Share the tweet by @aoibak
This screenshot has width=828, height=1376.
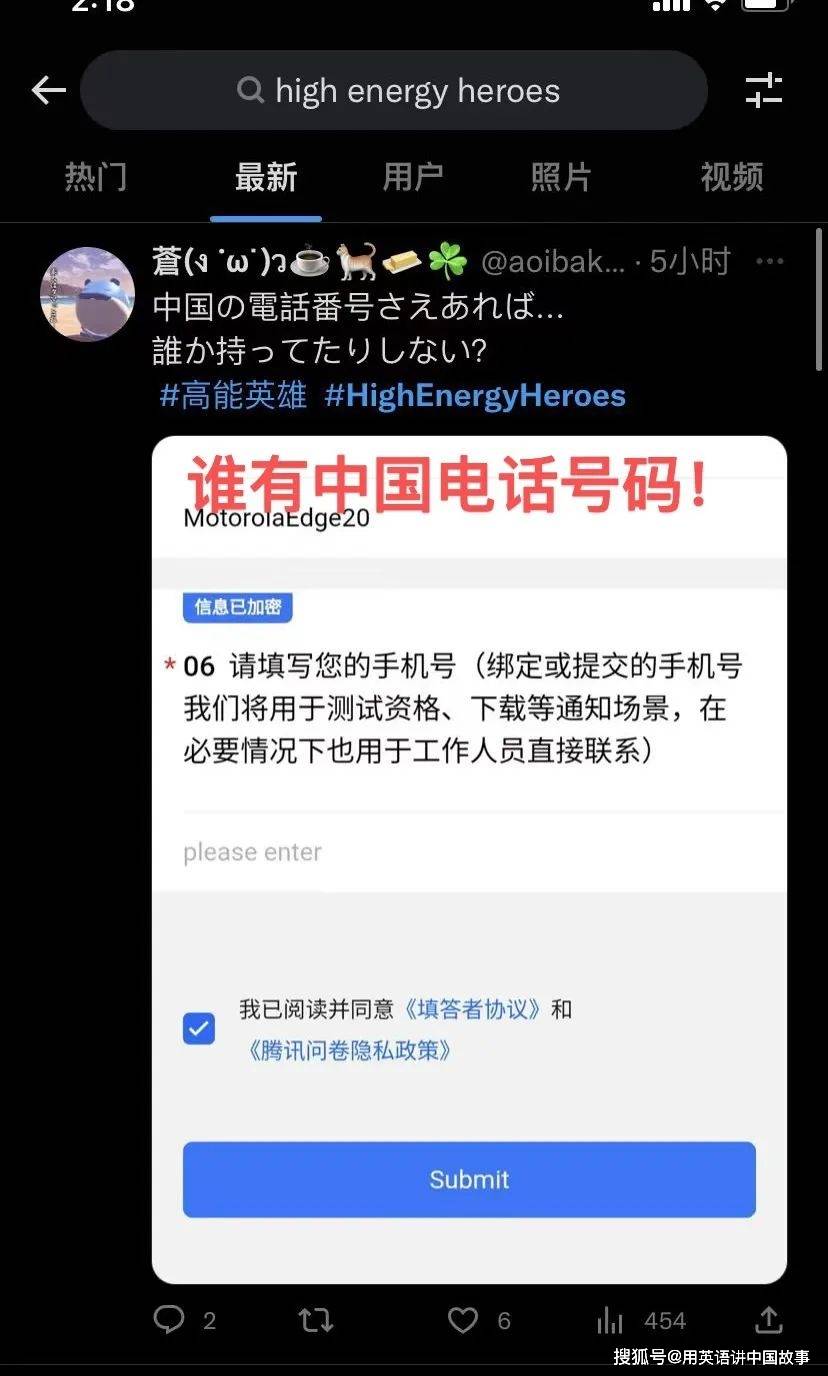click(768, 1320)
